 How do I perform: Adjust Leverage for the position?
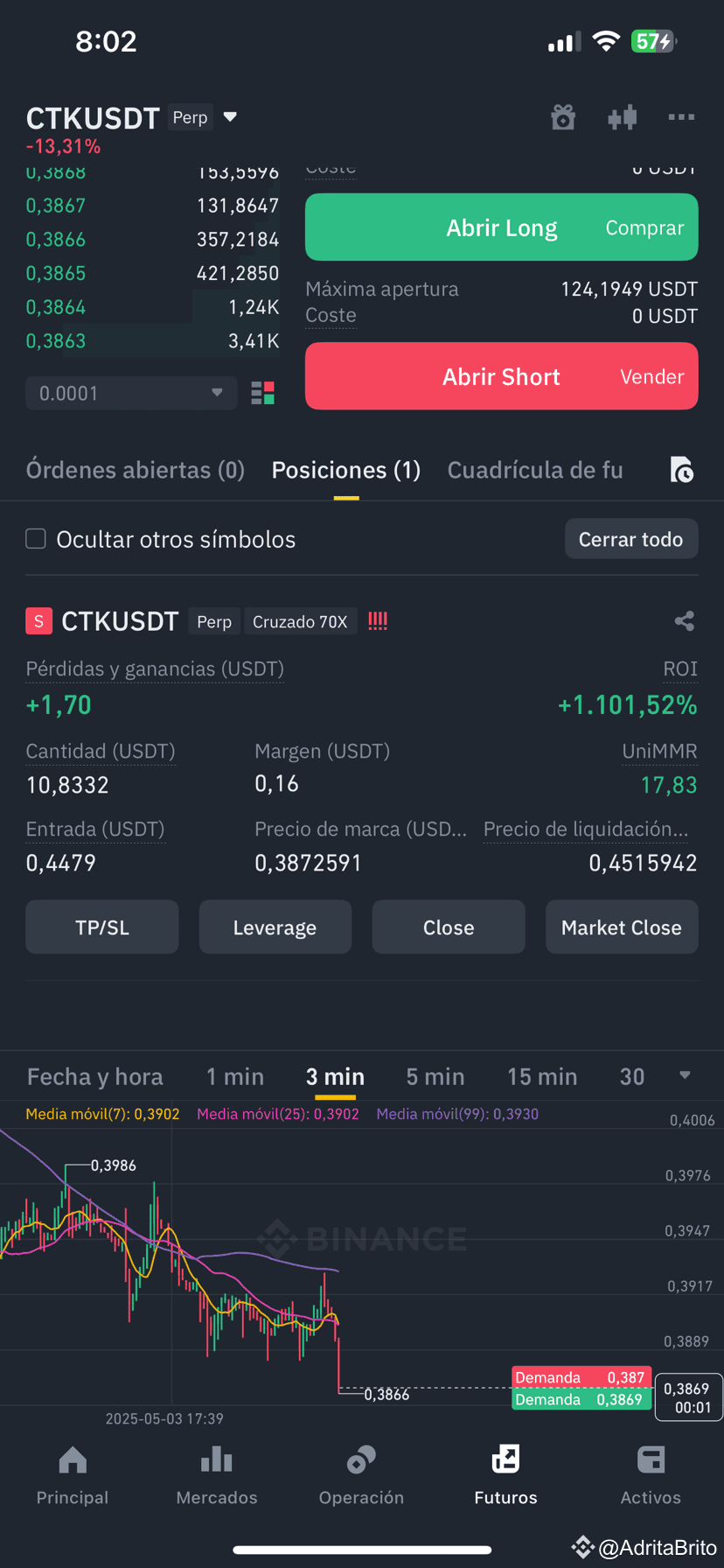tap(275, 927)
